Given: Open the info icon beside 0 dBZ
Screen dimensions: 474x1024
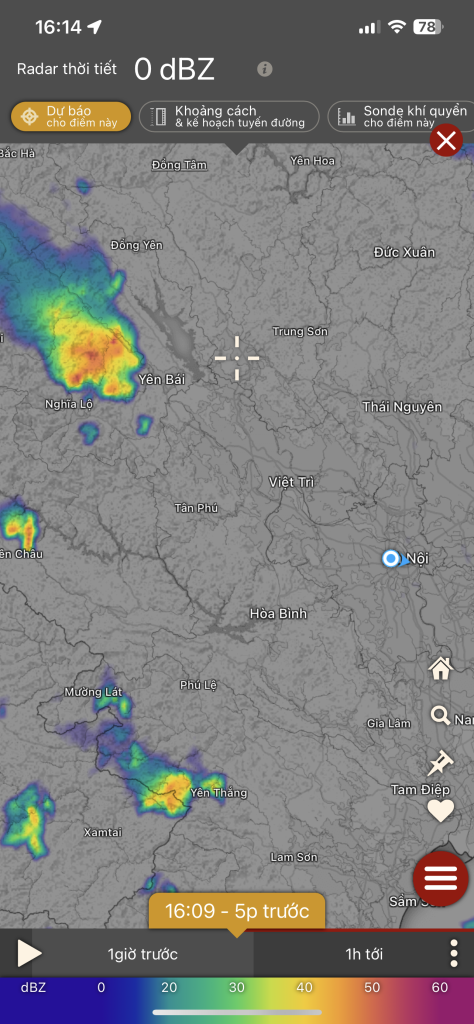Looking at the screenshot, I should click(x=264, y=69).
